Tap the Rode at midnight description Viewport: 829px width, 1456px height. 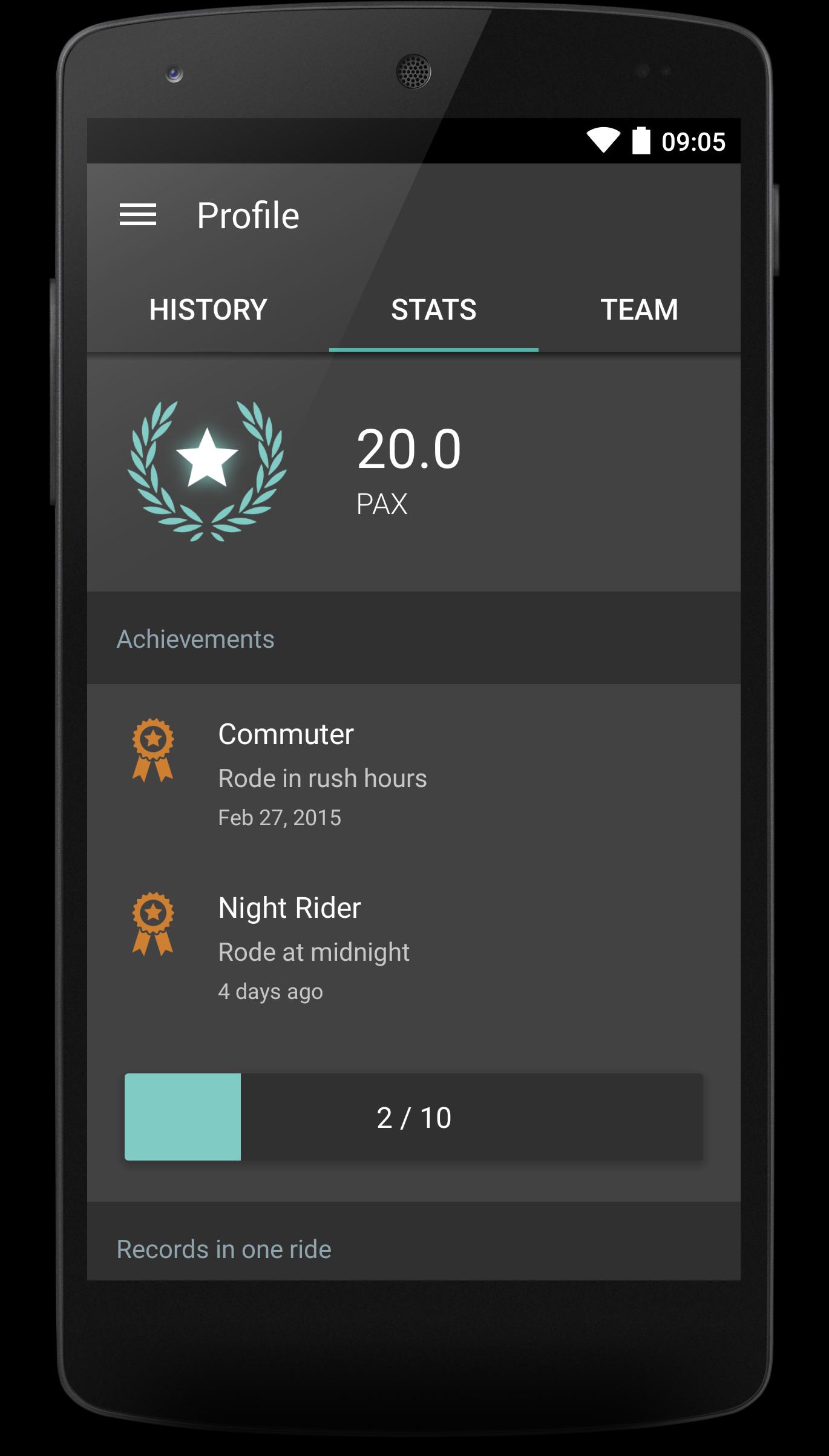pos(313,952)
